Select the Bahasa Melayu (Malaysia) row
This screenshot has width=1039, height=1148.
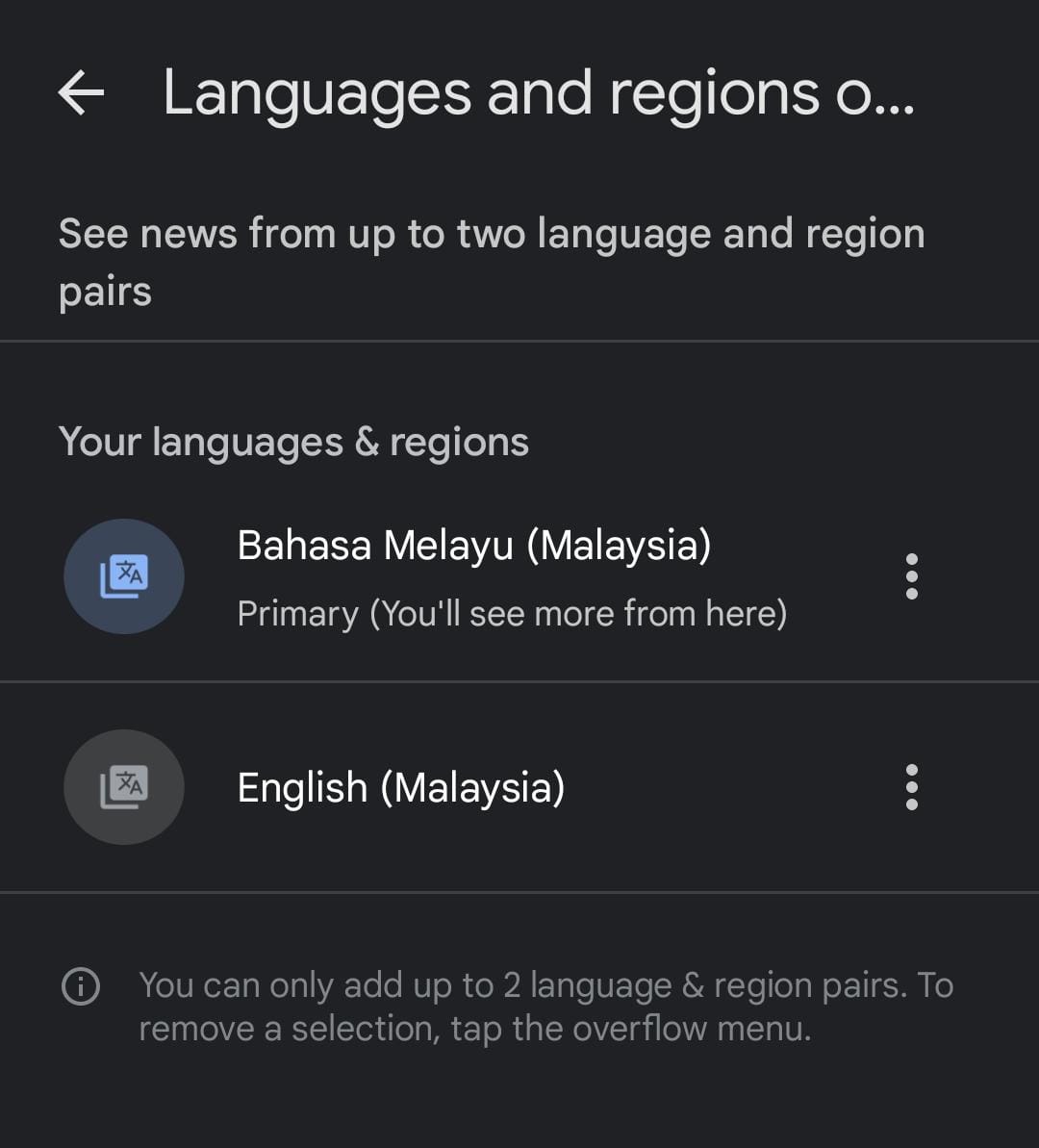473,576
